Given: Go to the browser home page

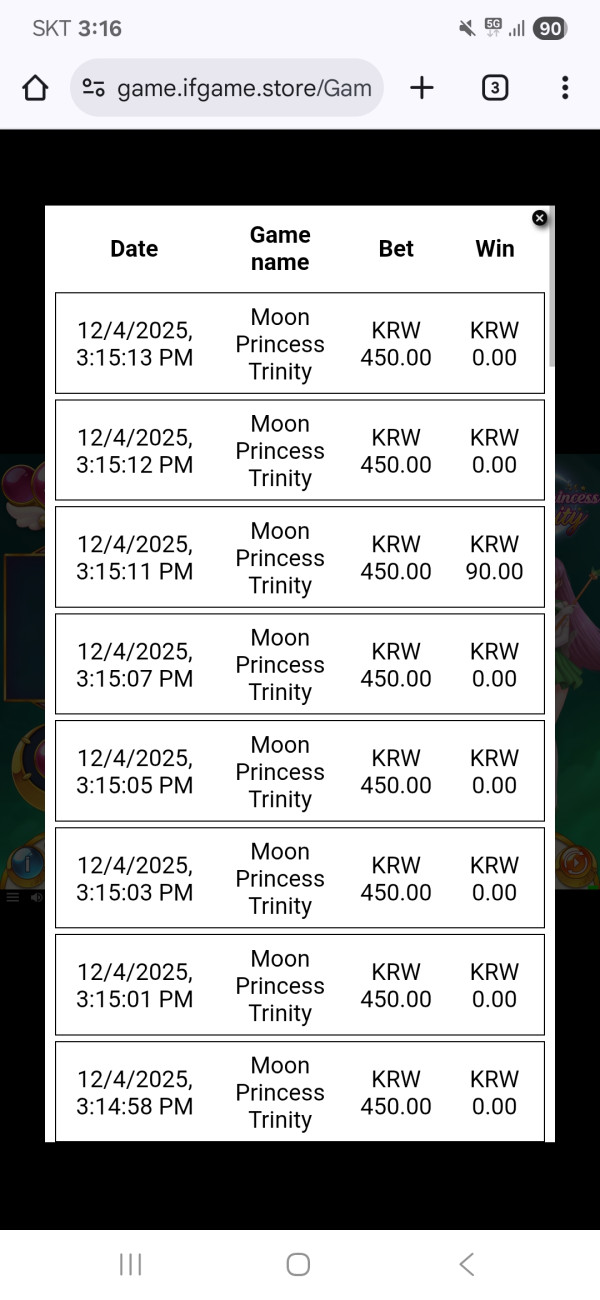Looking at the screenshot, I should [35, 88].
